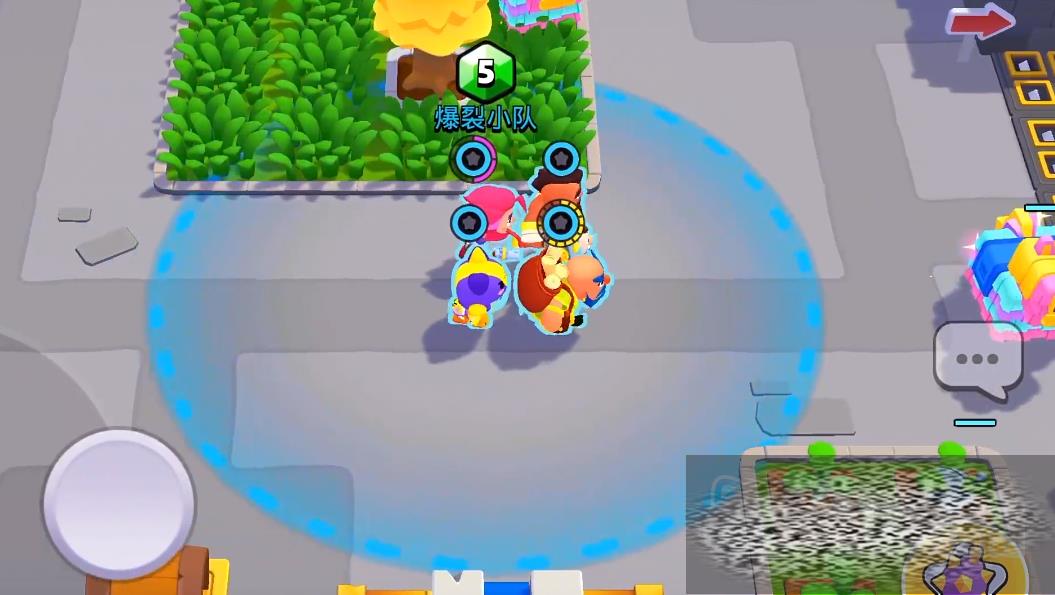Open the quick chat speech bubble
Screen dimensions: 1055x595
[977, 358]
